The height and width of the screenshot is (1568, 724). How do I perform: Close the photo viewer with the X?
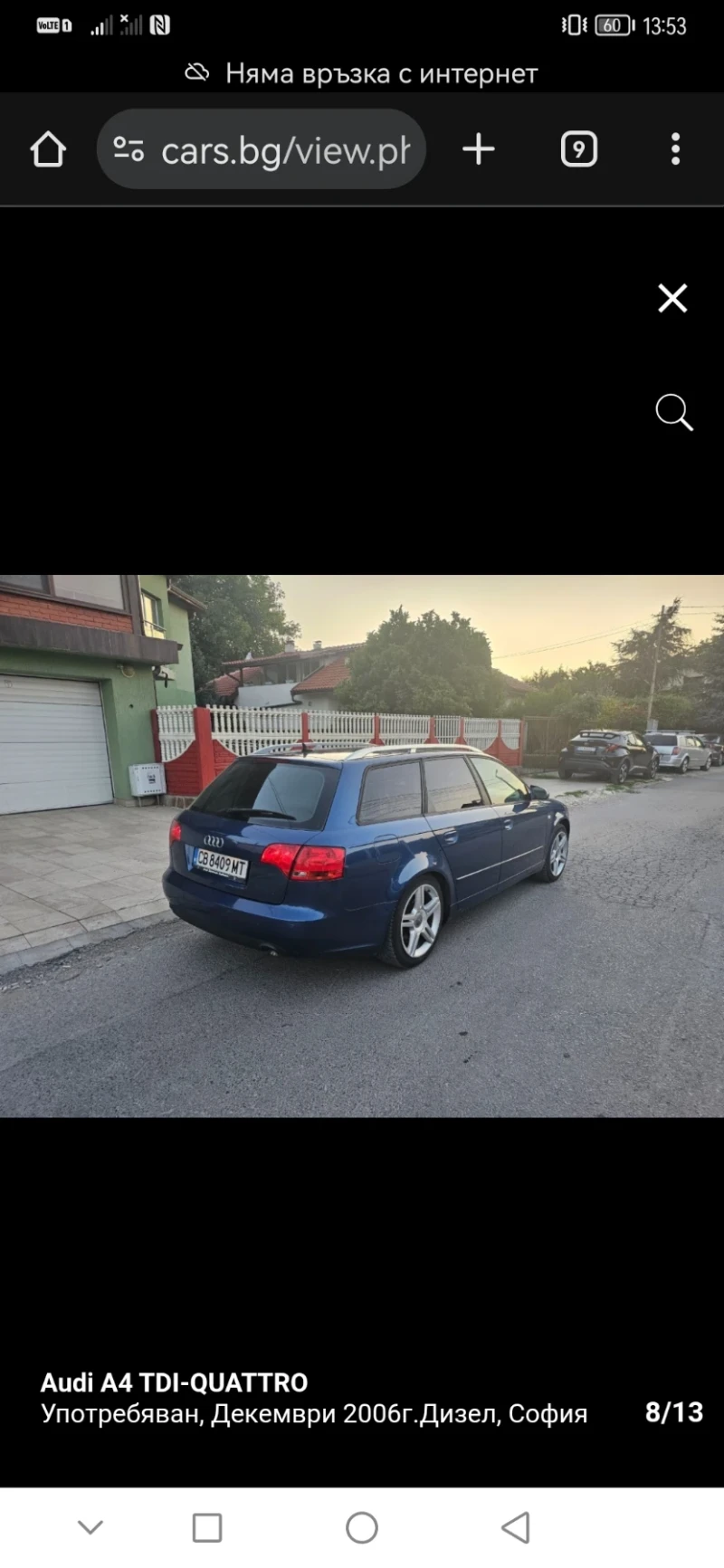[x=672, y=298]
